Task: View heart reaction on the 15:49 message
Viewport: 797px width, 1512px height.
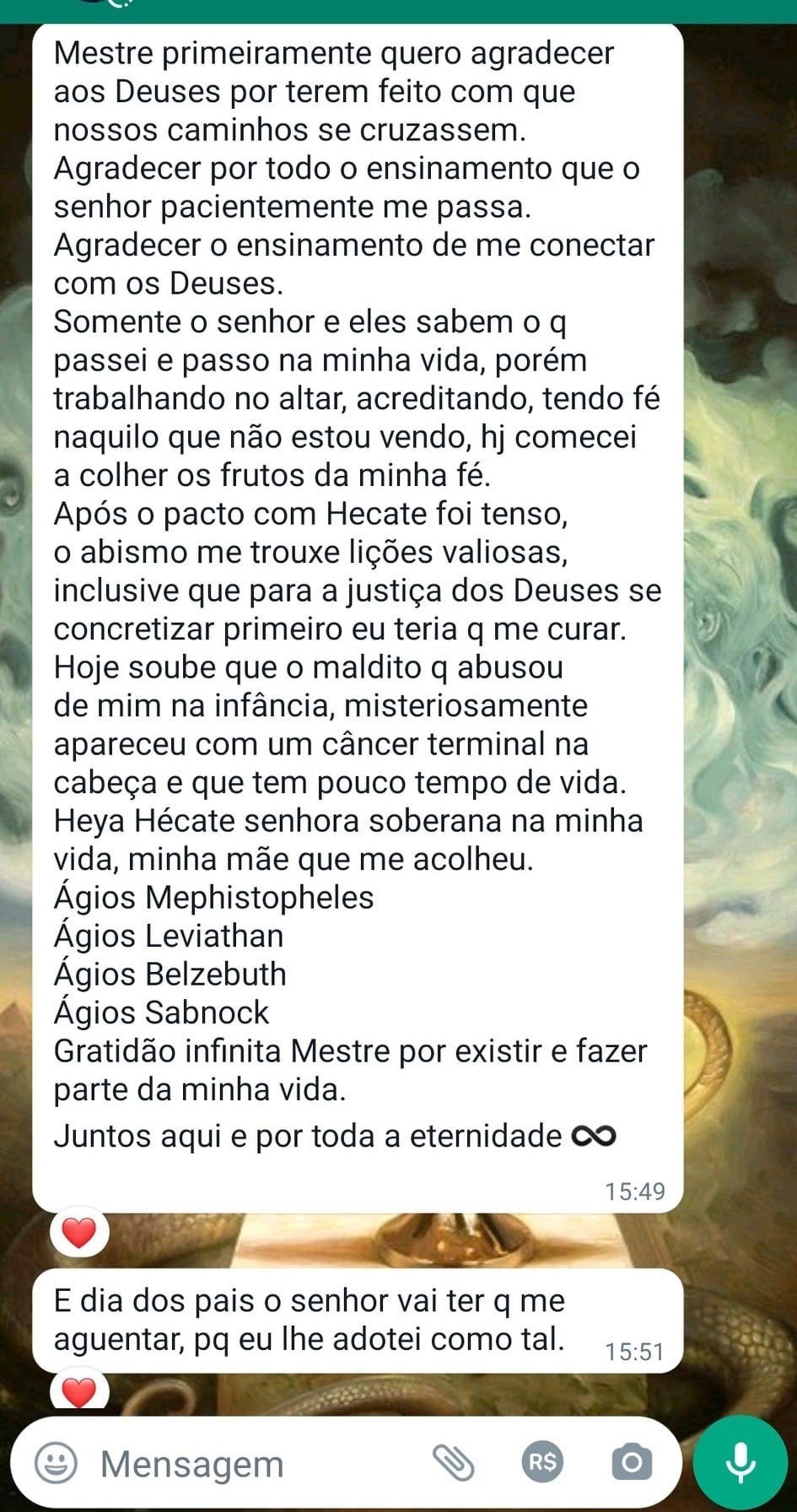Action: (x=79, y=1234)
